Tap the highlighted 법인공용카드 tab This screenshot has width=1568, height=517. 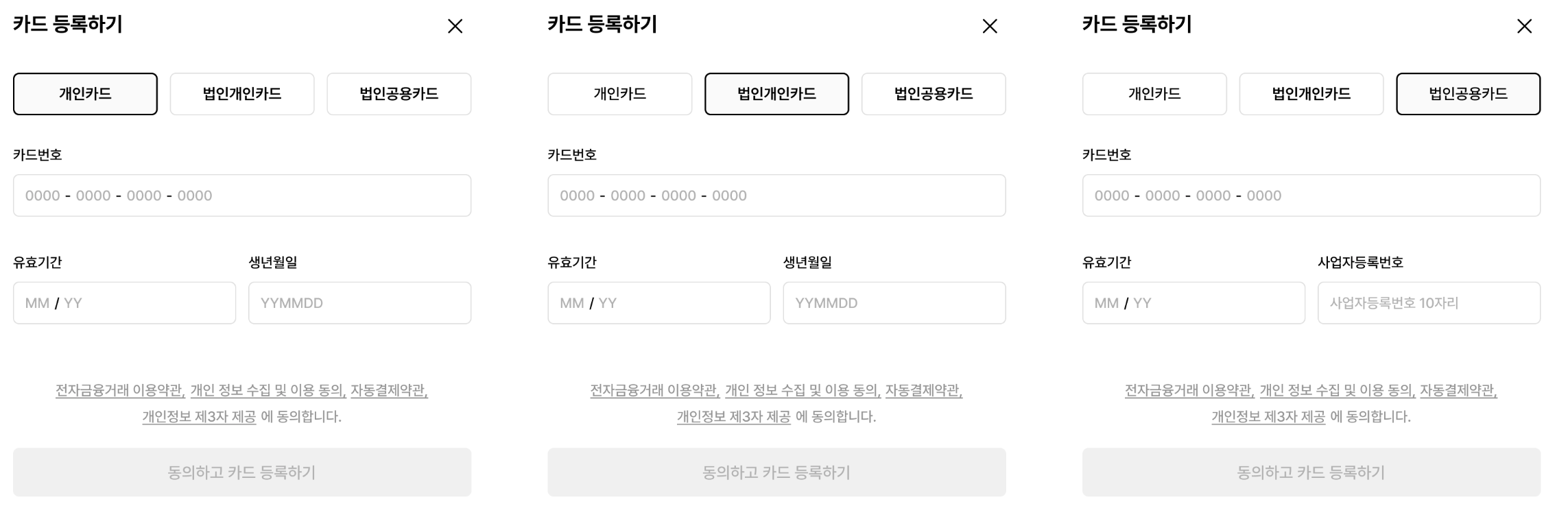pyautogui.click(x=1468, y=94)
